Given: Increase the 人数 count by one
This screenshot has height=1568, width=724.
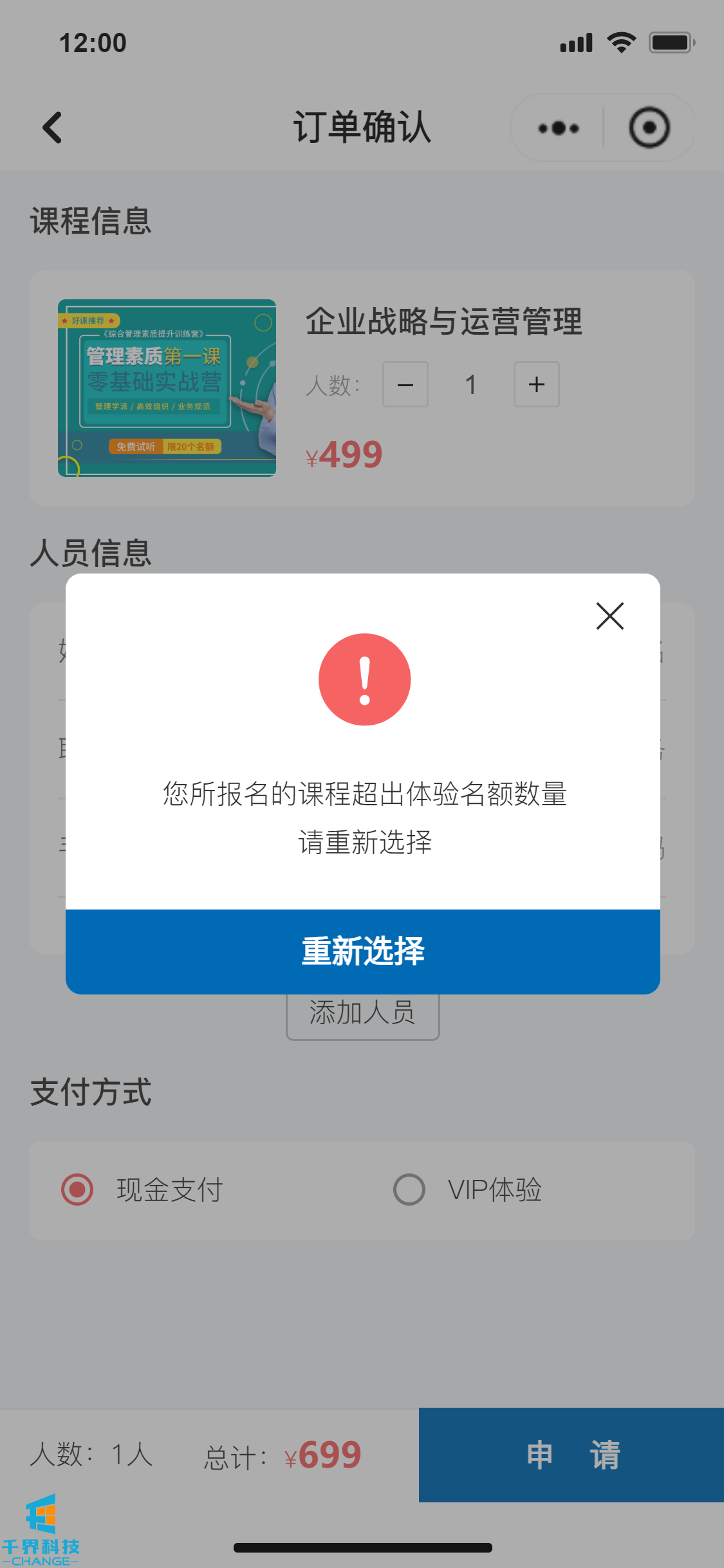Looking at the screenshot, I should (536, 385).
